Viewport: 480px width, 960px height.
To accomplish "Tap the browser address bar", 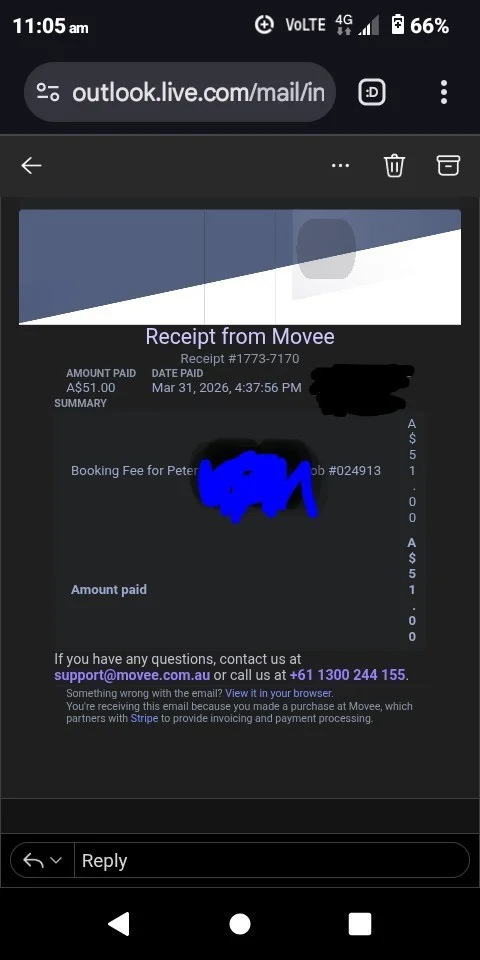I will (179, 92).
